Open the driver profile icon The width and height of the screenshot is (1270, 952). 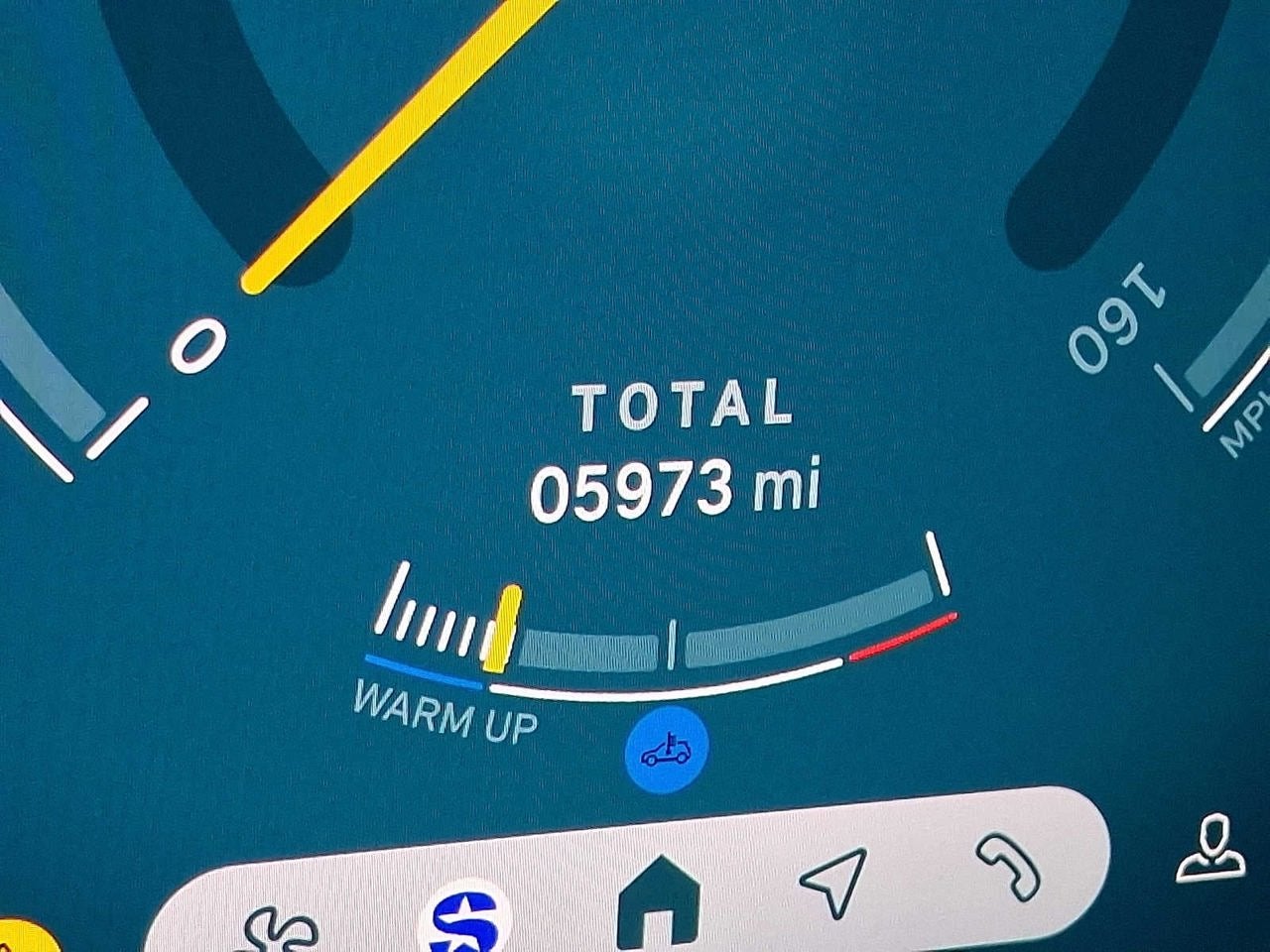coord(1211,850)
